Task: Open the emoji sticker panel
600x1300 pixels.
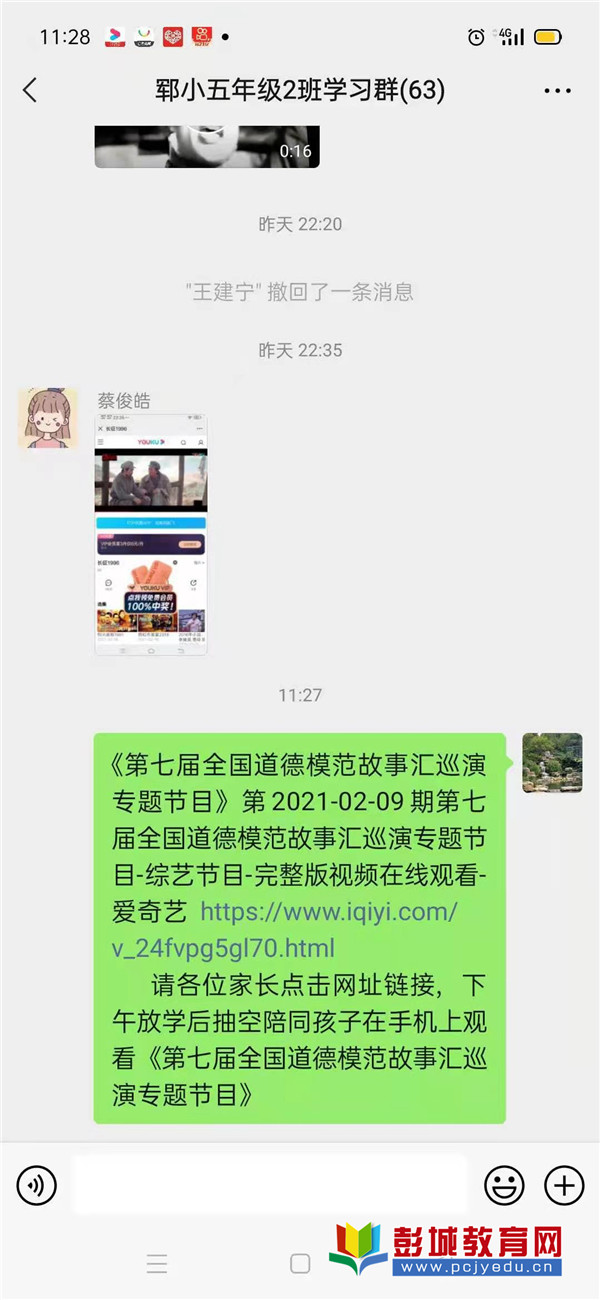Action: [504, 1186]
